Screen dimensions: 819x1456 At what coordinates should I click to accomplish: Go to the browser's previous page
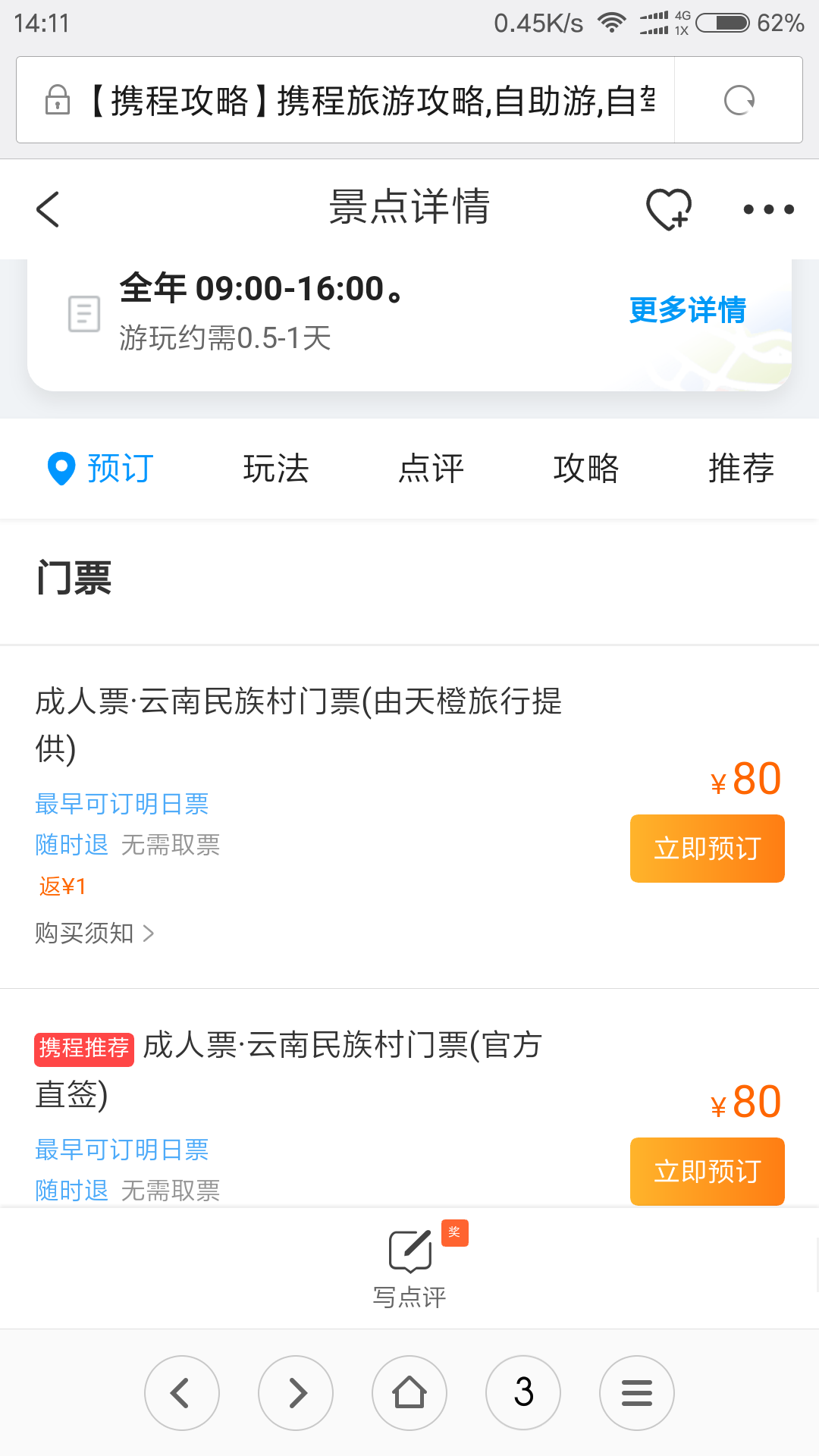182,1393
